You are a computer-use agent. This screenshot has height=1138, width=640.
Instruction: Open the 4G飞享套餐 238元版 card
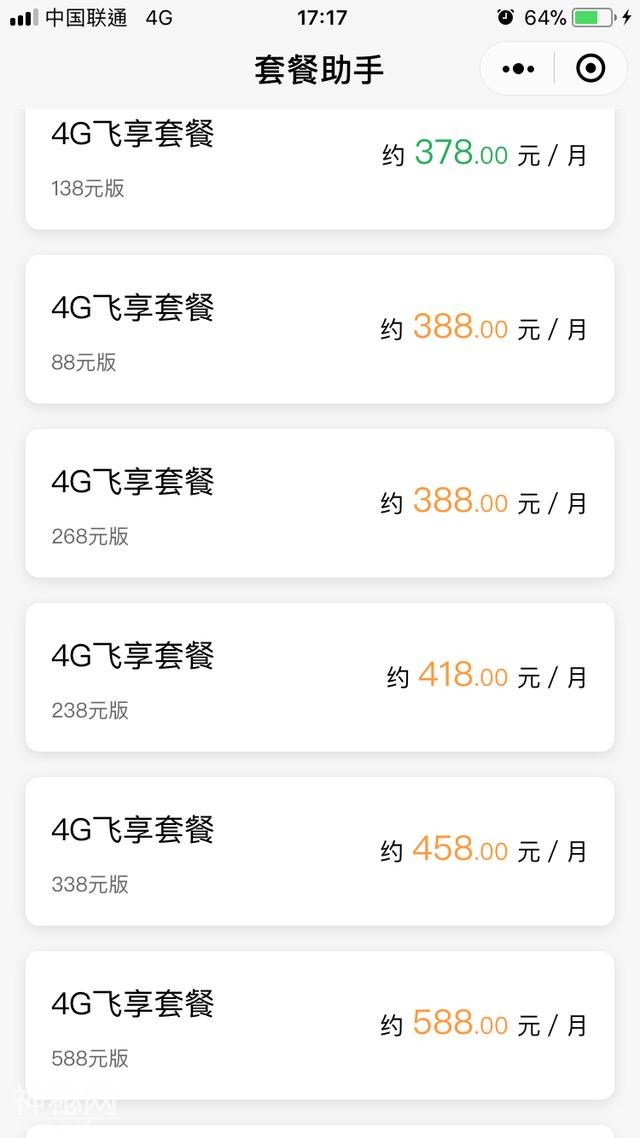click(319, 677)
